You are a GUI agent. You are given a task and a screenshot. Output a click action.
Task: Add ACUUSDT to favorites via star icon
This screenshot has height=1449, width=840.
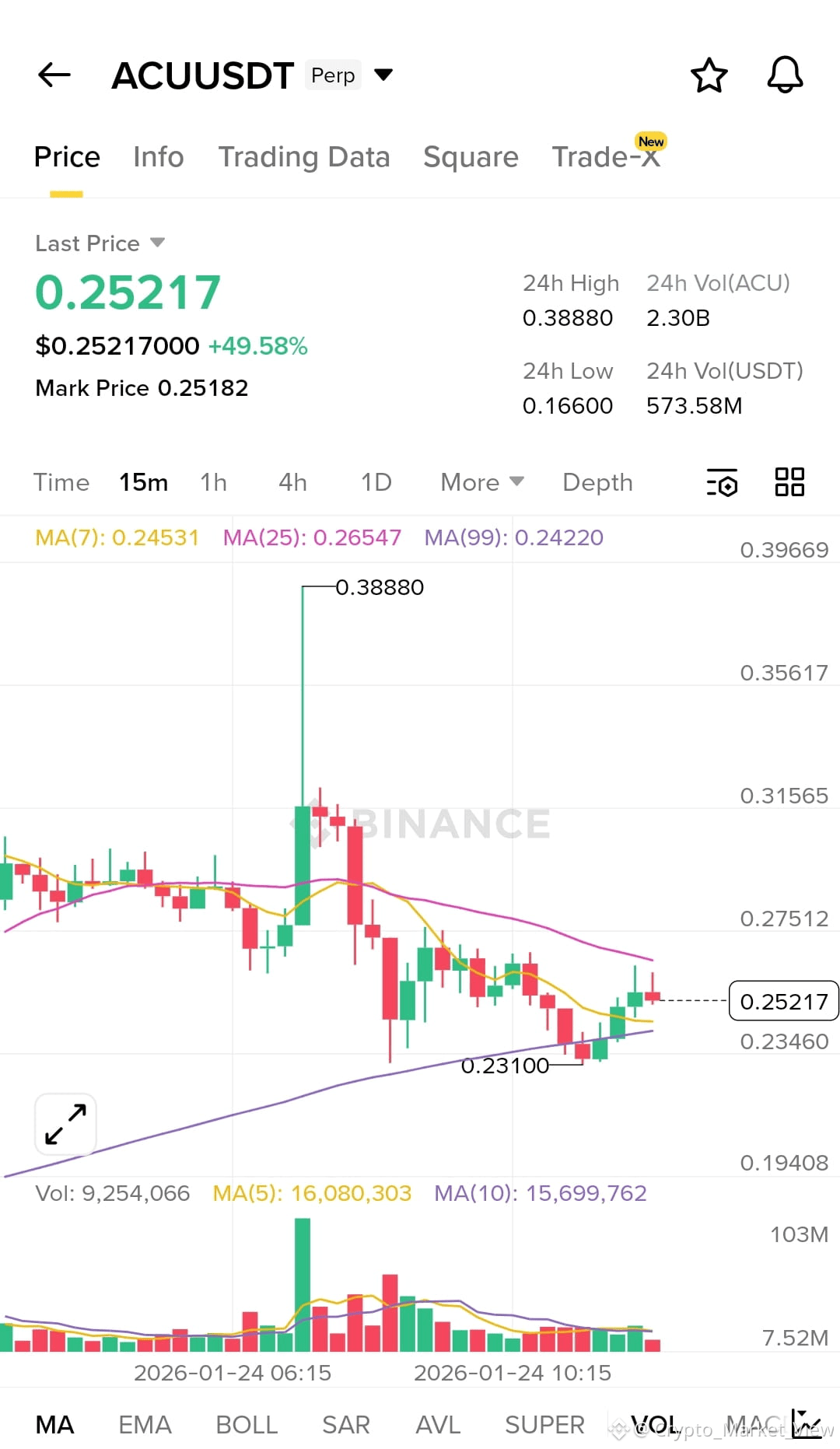709,75
